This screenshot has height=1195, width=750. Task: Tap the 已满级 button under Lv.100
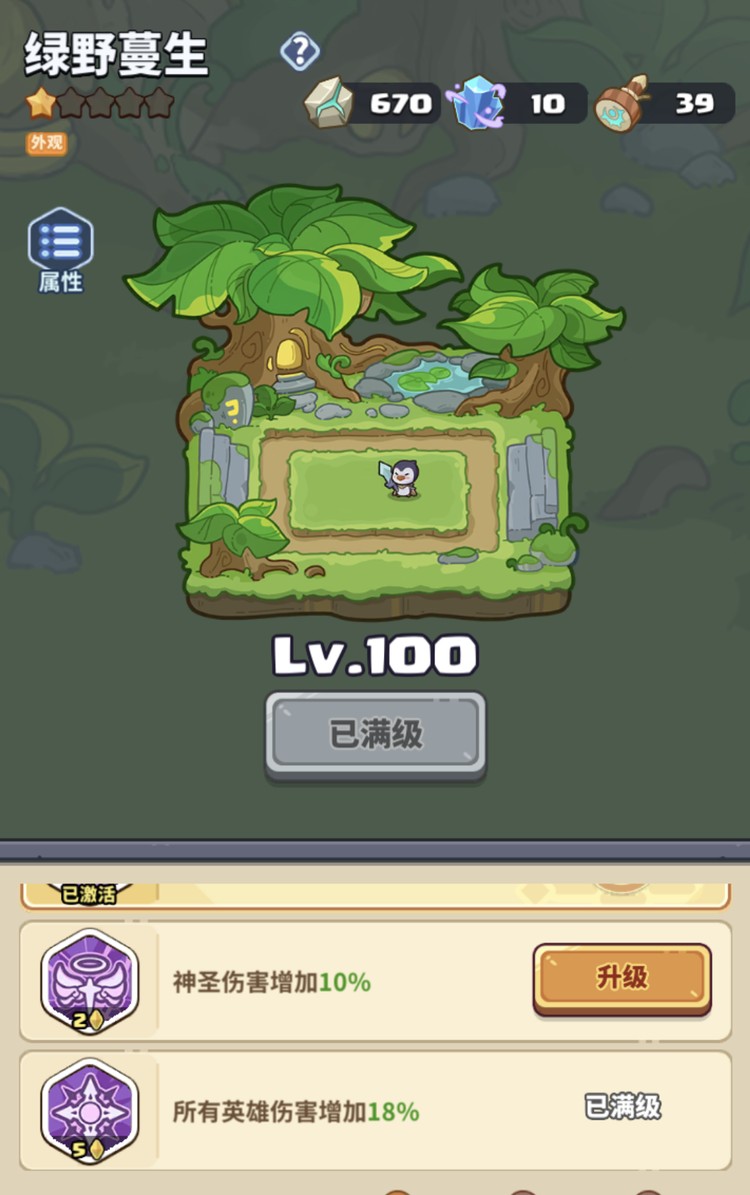(x=375, y=735)
